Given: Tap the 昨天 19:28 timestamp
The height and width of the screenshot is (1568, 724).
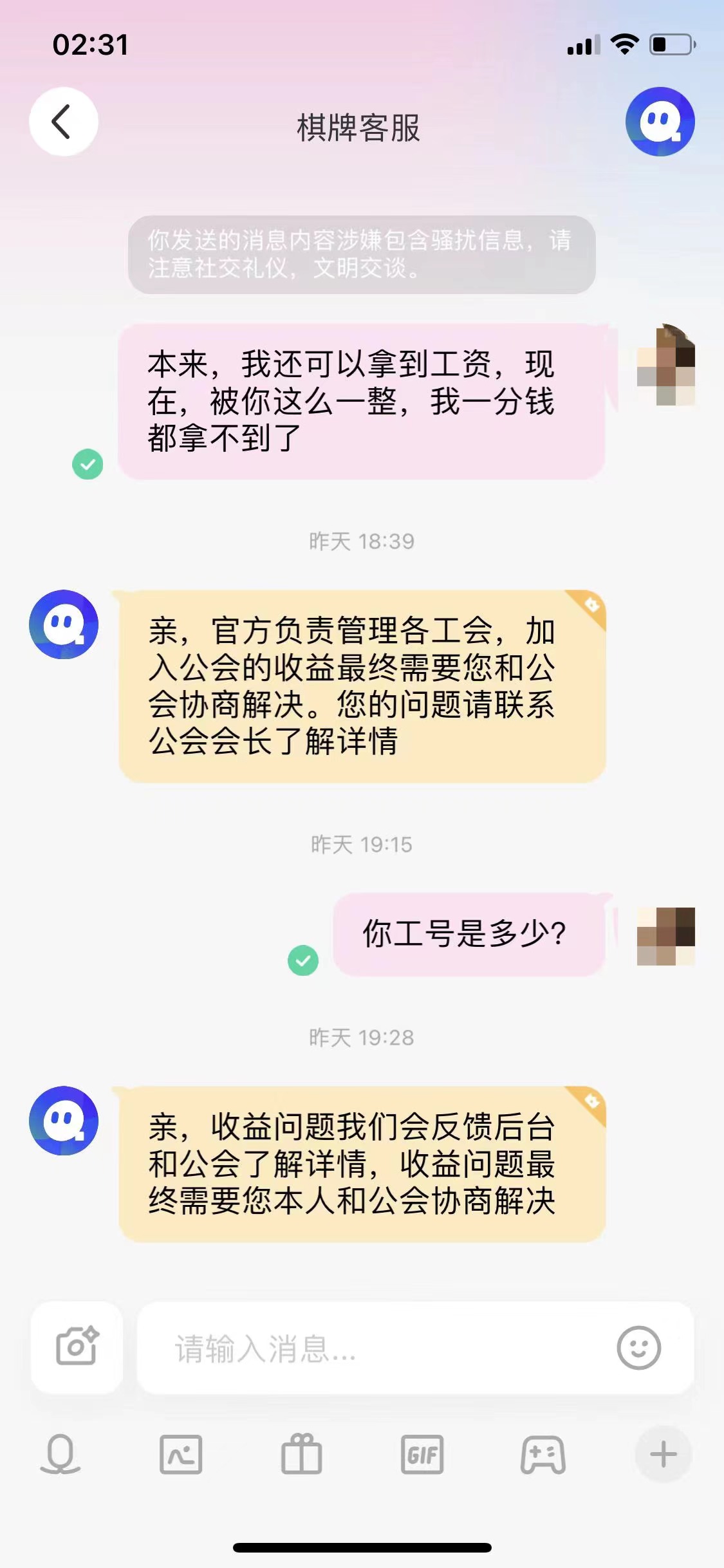Looking at the screenshot, I should [362, 1036].
